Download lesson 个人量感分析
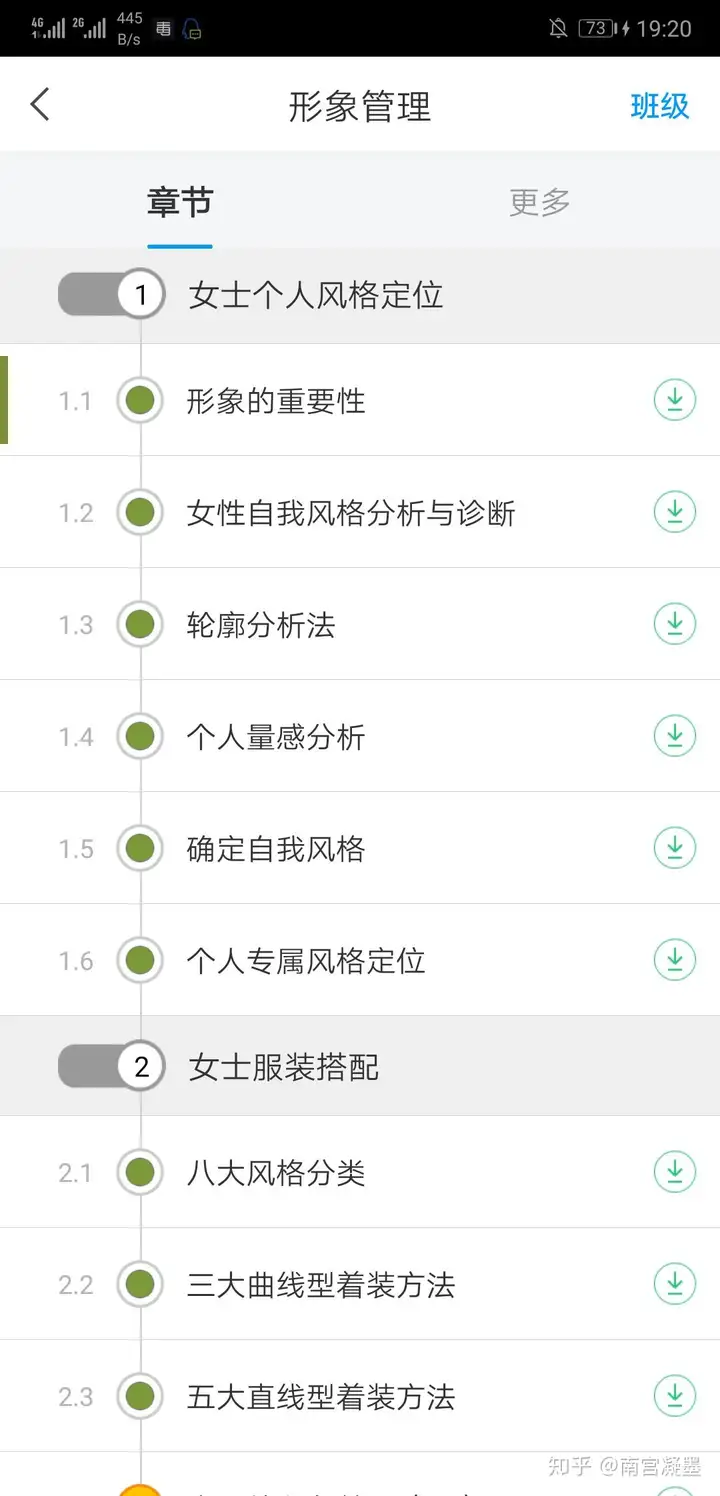Image resolution: width=720 pixels, height=1496 pixels. (x=675, y=737)
